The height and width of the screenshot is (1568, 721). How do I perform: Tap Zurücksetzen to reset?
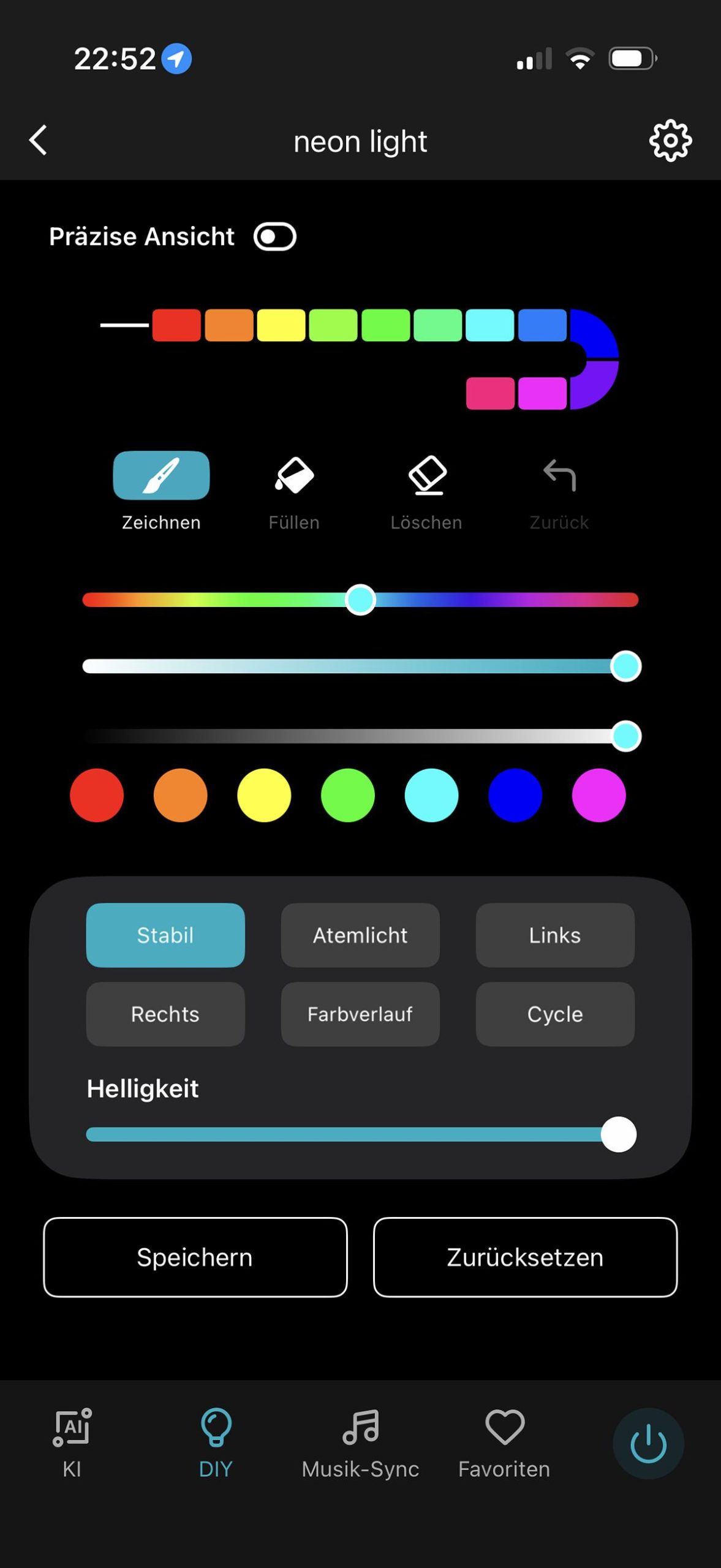[525, 1257]
